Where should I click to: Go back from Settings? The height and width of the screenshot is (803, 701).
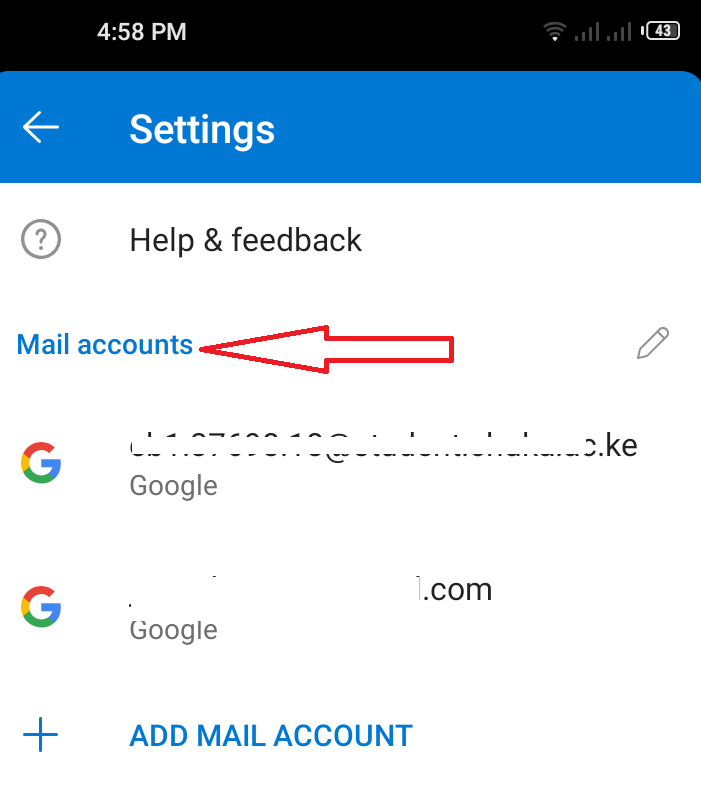(x=41, y=128)
